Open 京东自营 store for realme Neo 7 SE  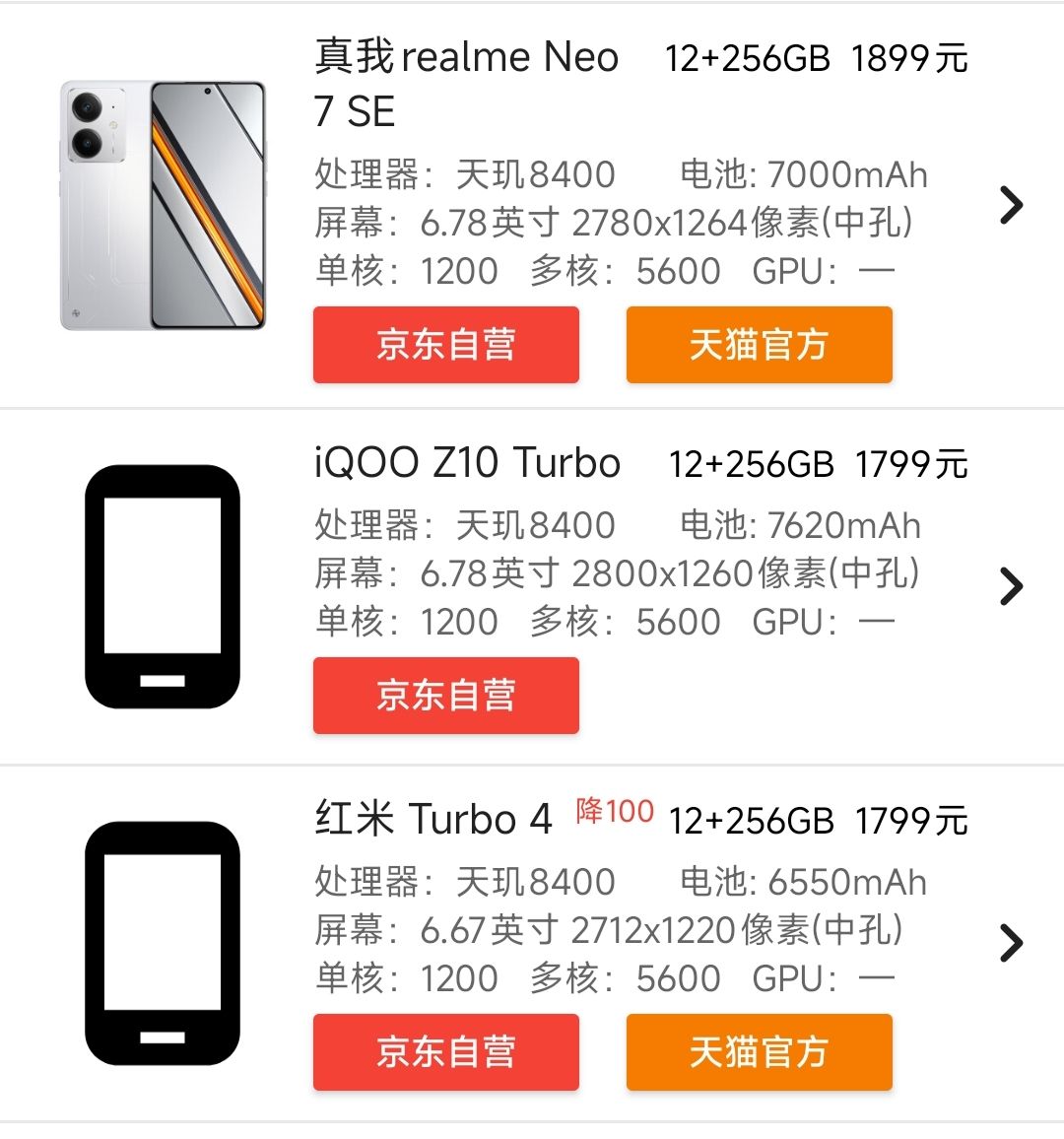pos(445,345)
